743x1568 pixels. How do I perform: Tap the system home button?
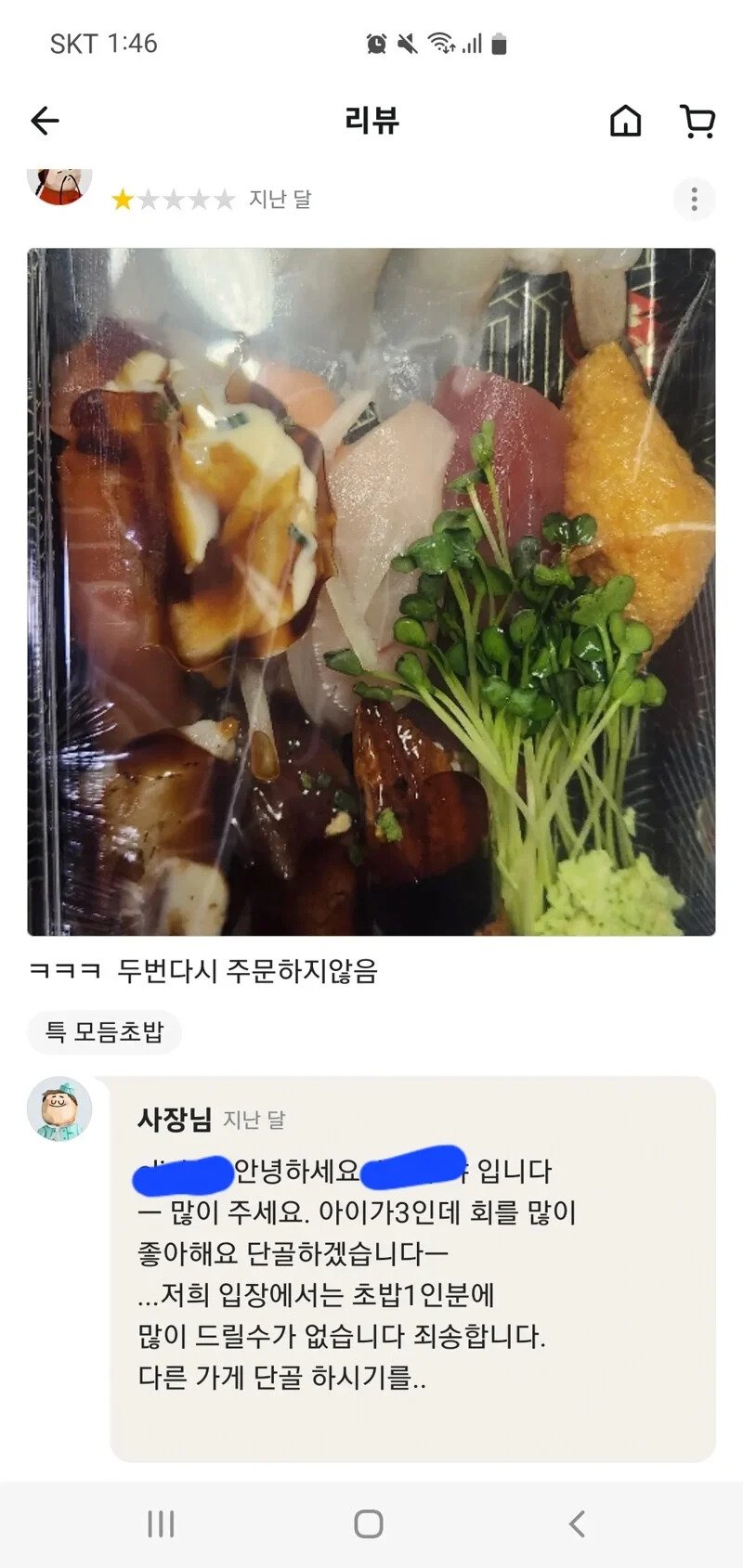[369, 1523]
